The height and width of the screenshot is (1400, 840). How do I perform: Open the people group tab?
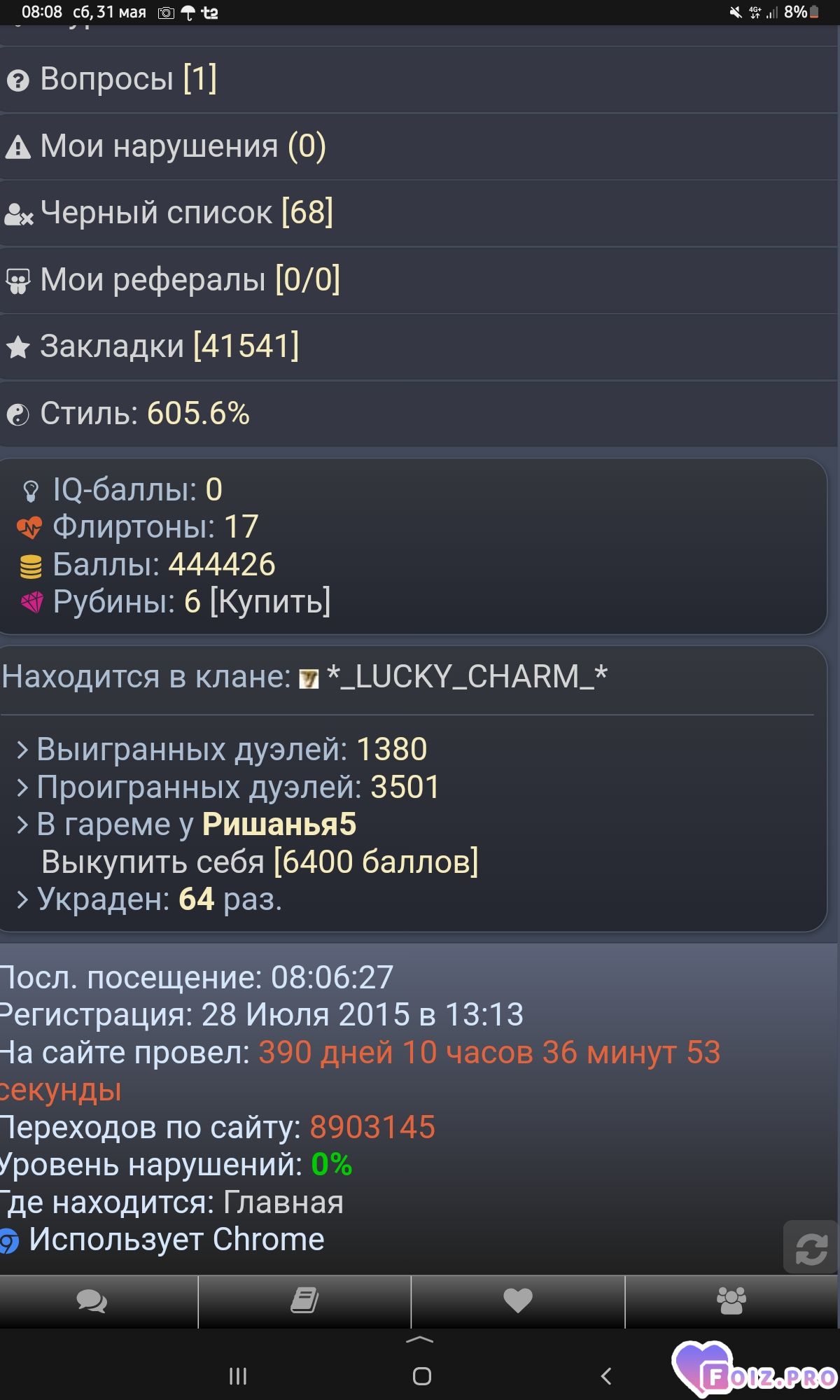pos(732,1301)
